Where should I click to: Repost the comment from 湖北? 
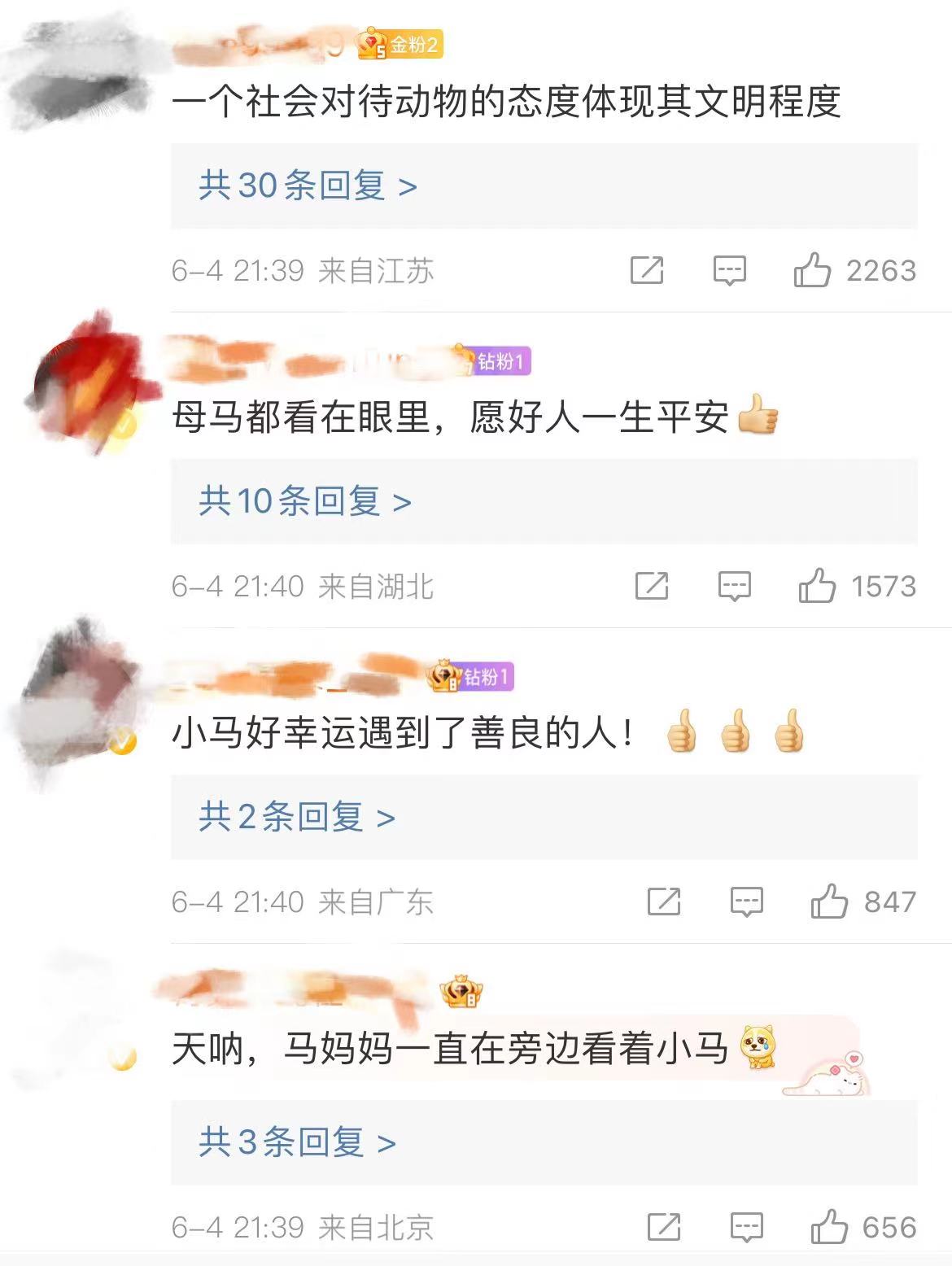tap(652, 586)
